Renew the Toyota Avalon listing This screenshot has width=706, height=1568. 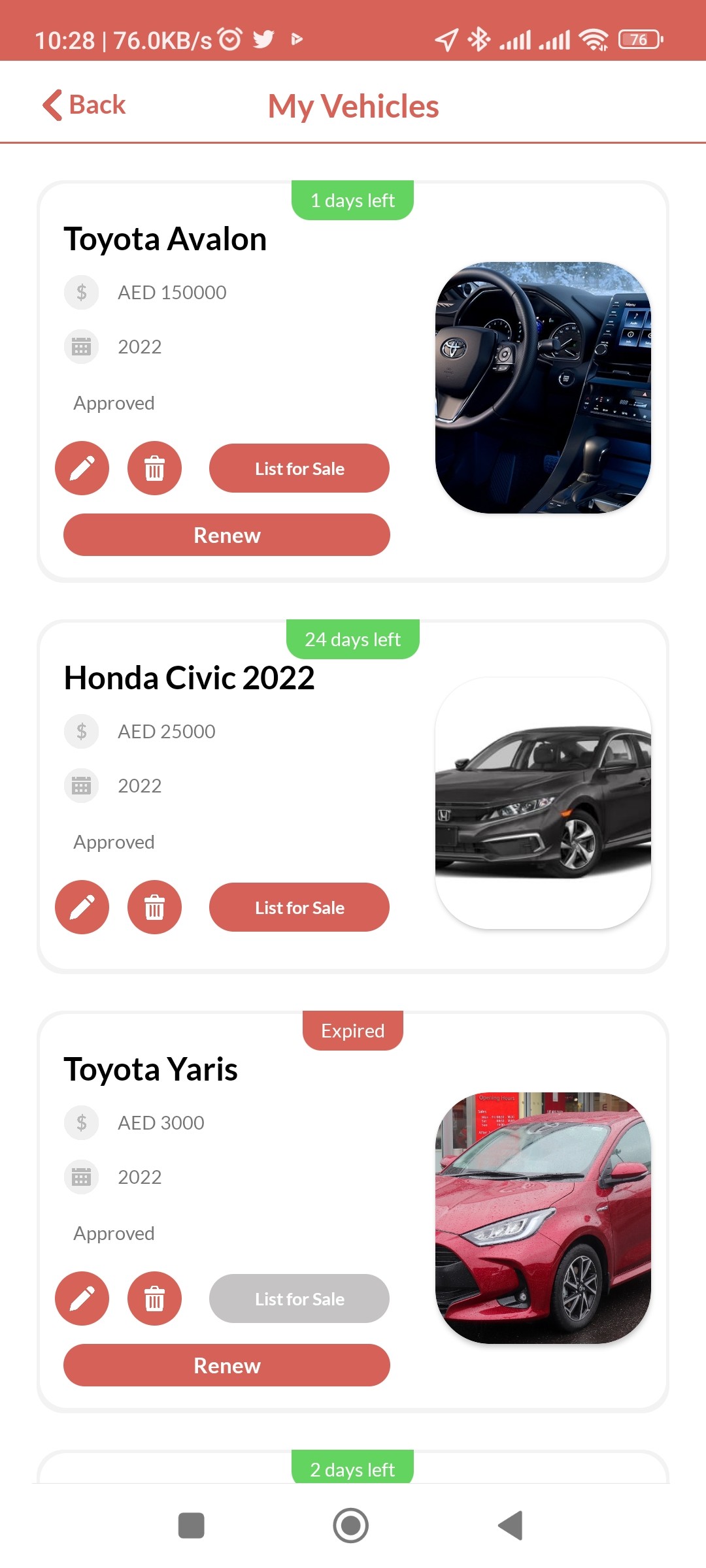(x=227, y=535)
